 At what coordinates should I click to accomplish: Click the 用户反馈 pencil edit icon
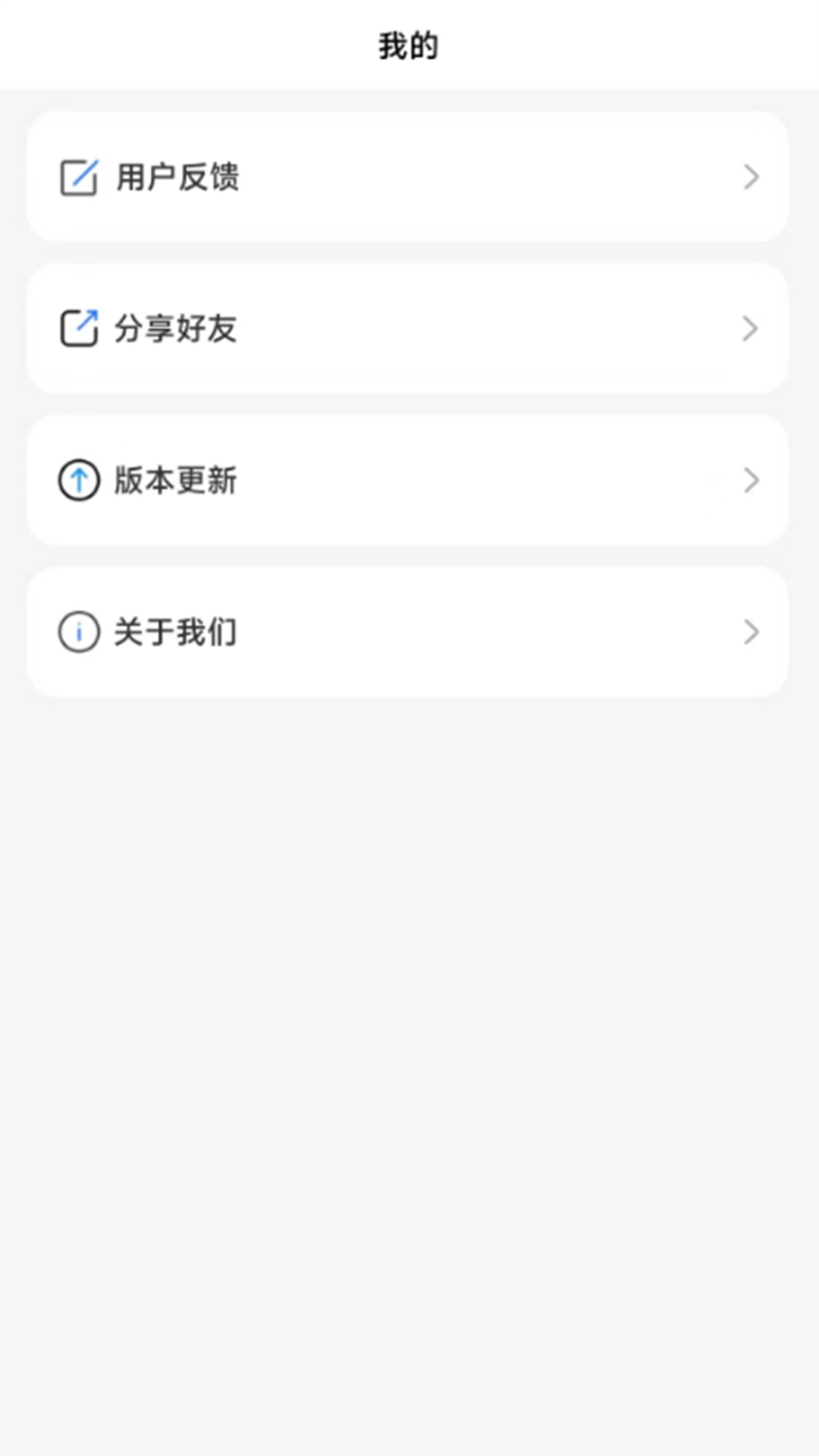click(x=80, y=177)
